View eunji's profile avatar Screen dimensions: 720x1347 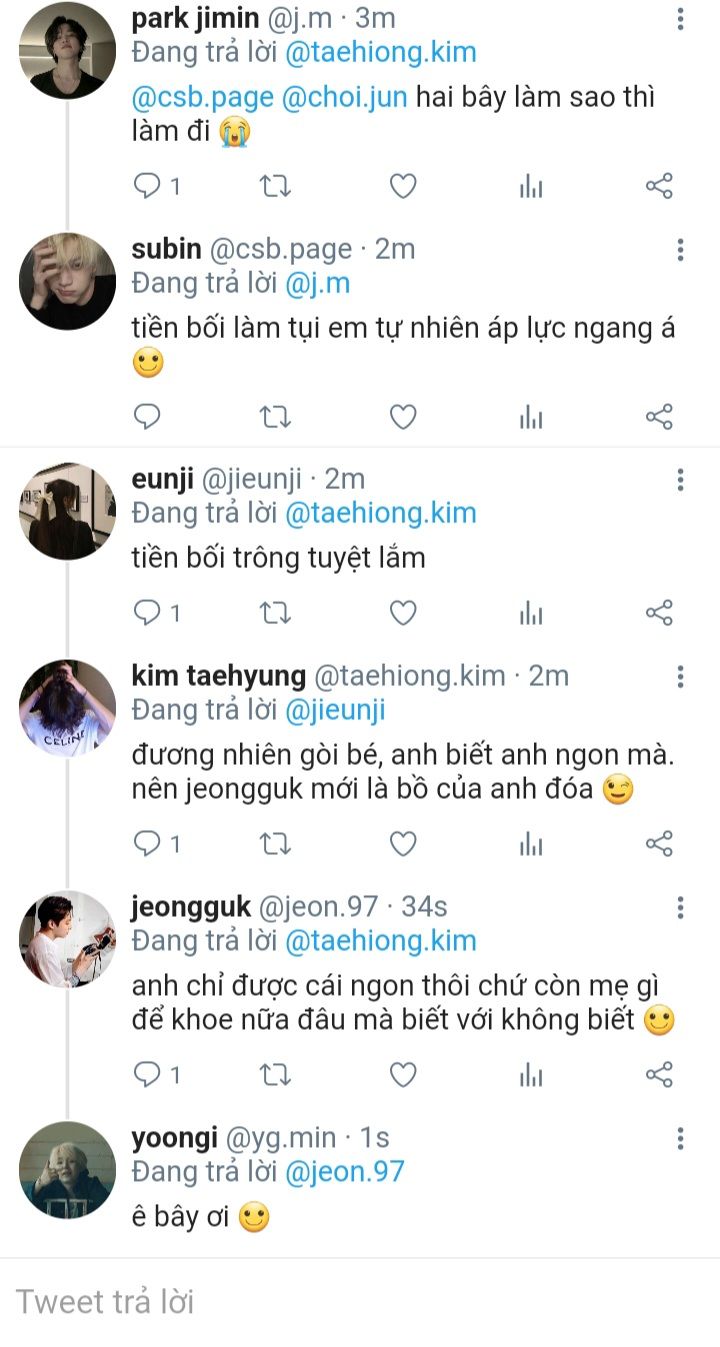(67, 510)
